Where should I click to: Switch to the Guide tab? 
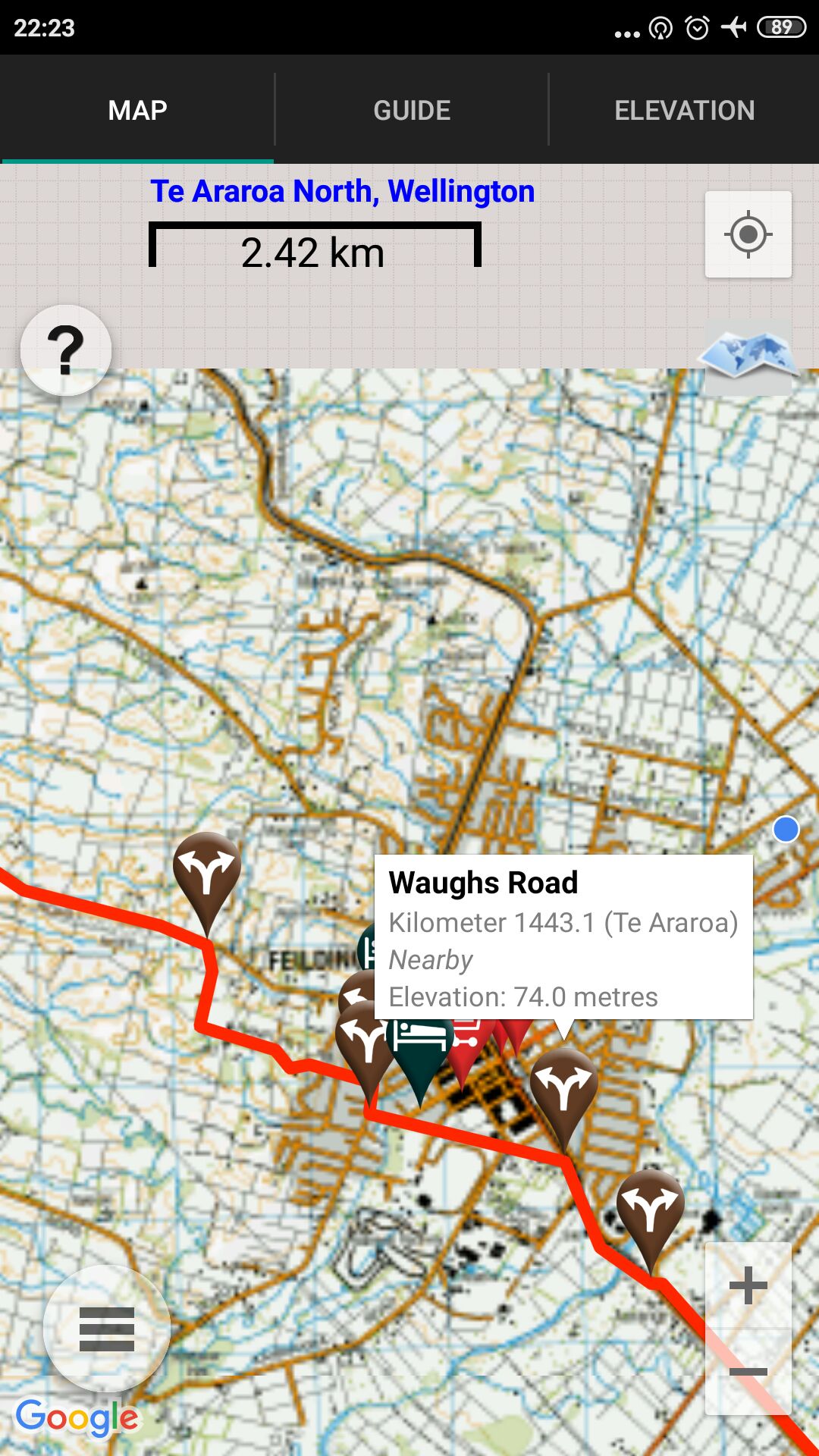(411, 111)
